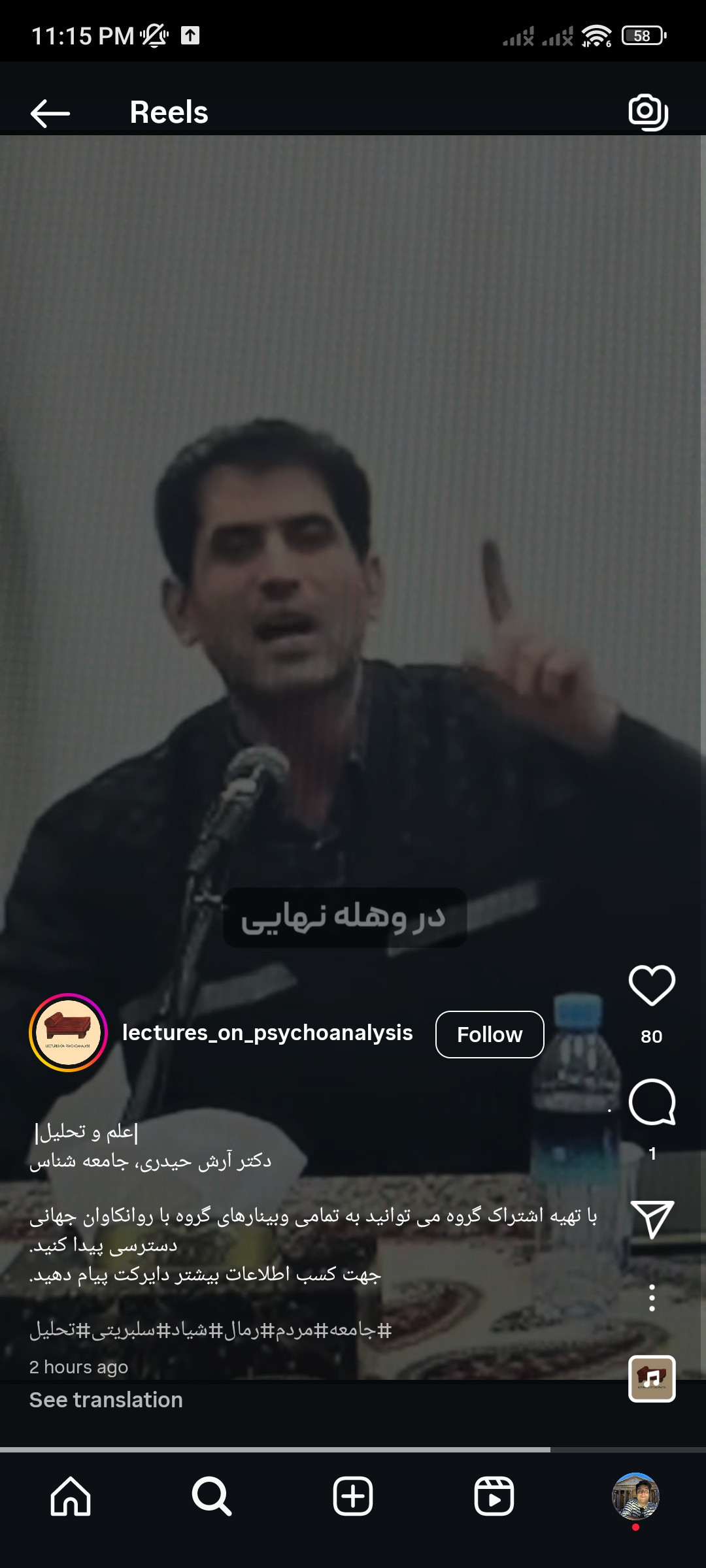Go back from Reels

[x=50, y=114]
